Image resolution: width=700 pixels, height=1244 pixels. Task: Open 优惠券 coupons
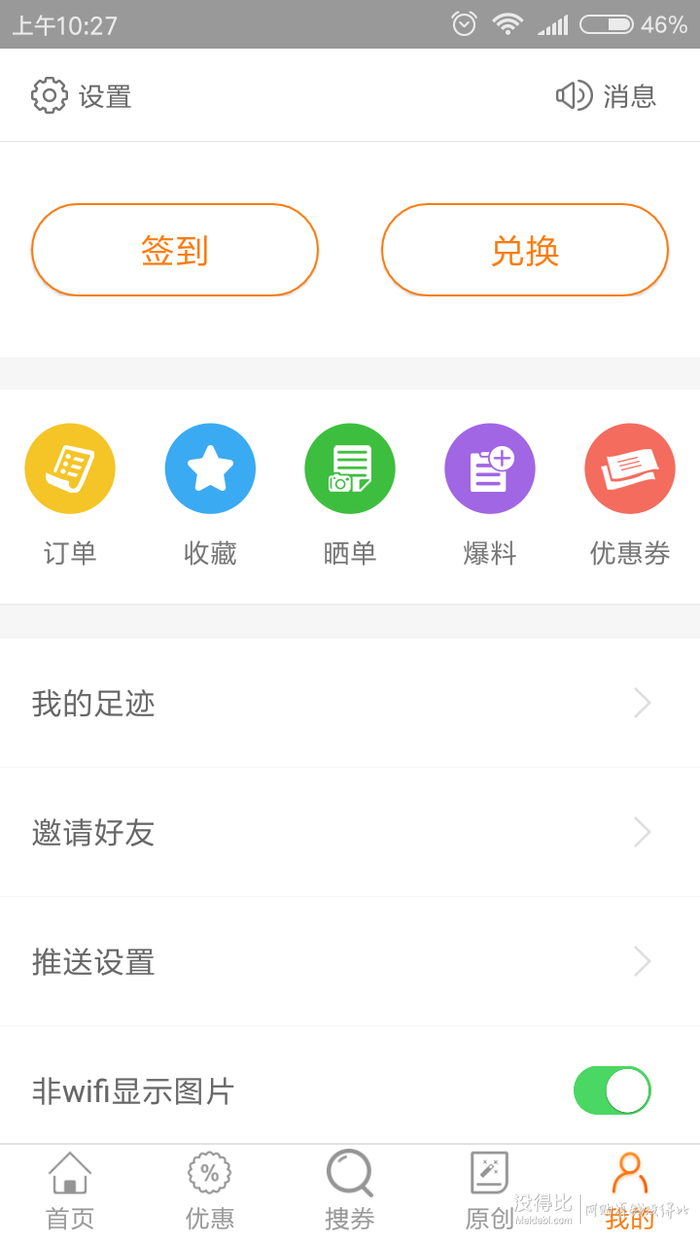pos(630,496)
